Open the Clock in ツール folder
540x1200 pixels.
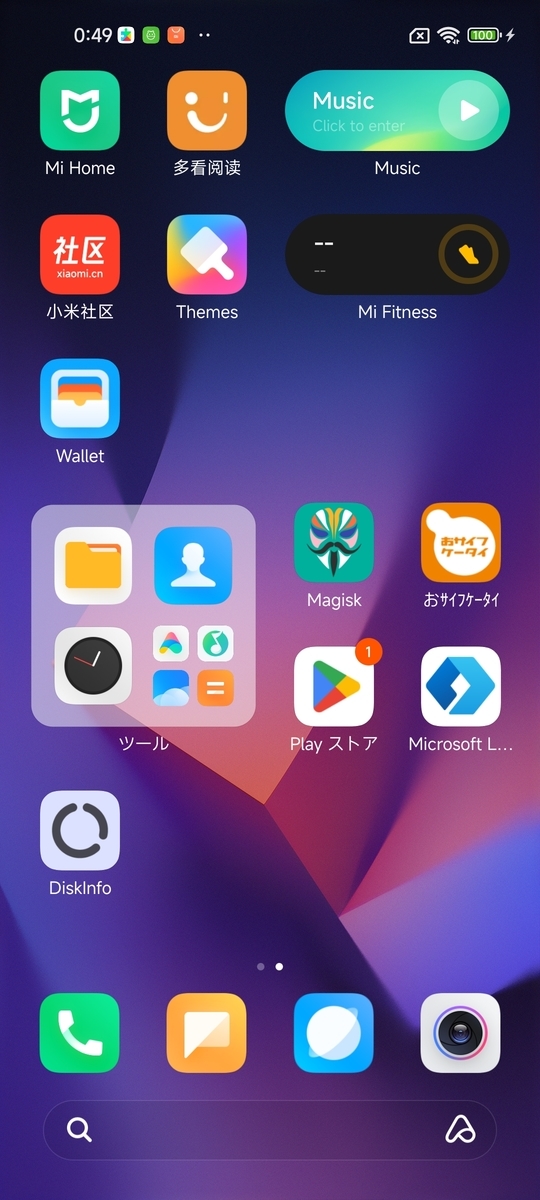coord(93,666)
